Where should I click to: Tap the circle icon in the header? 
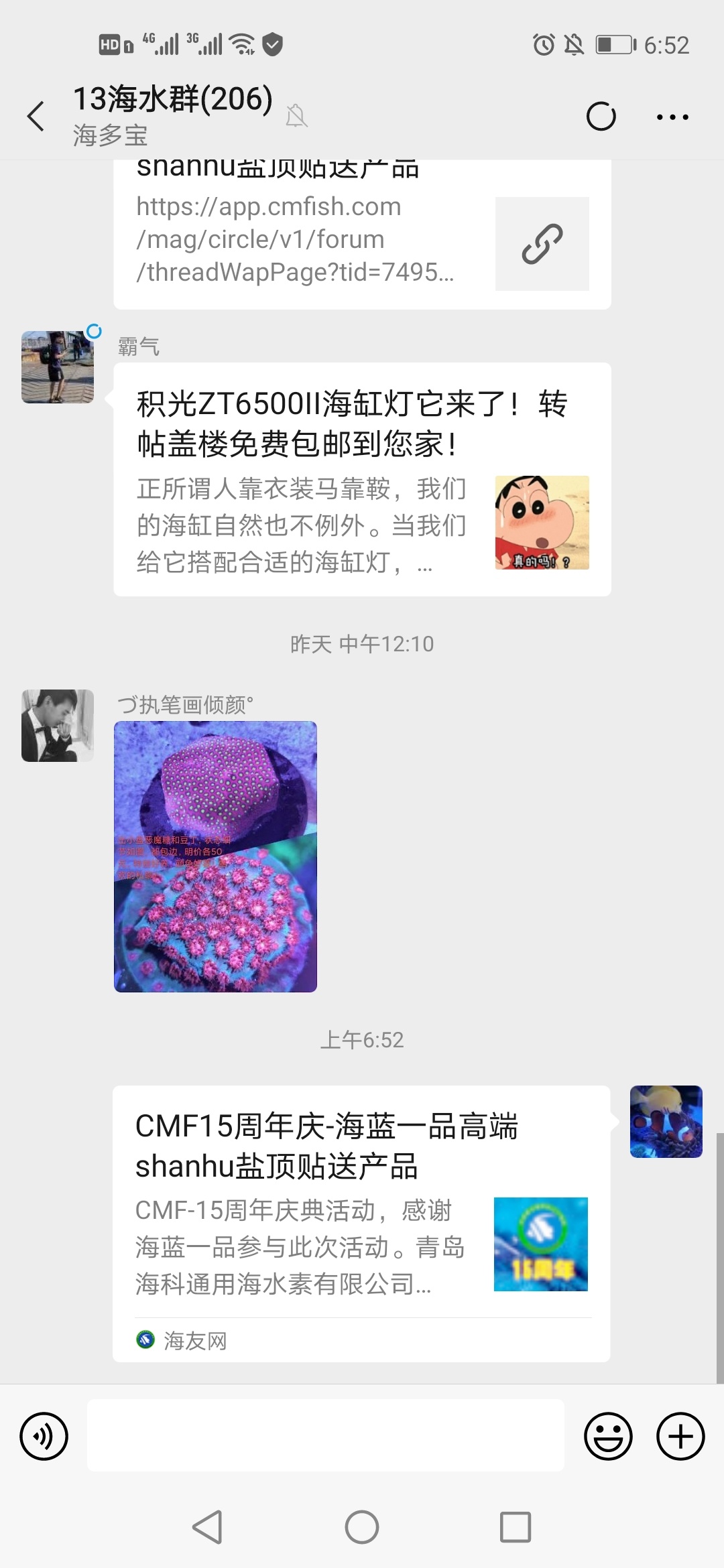click(601, 117)
